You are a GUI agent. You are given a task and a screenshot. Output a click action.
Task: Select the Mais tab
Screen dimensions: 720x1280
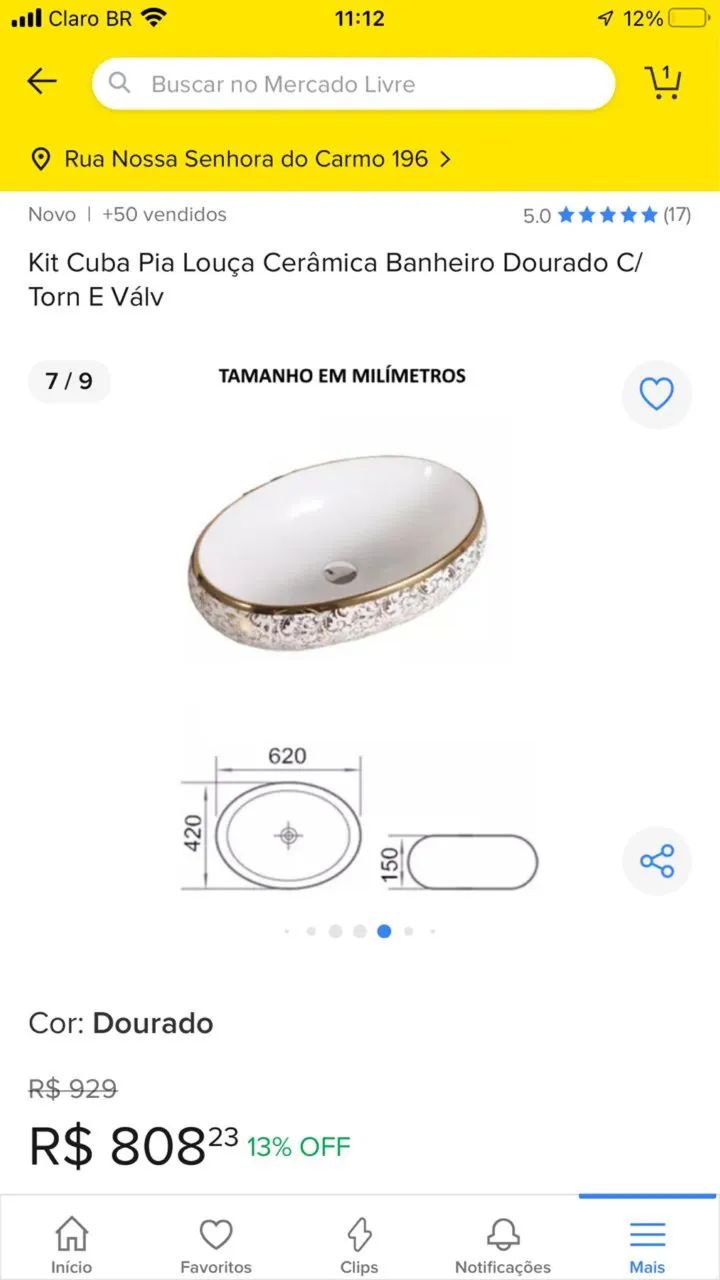tap(647, 1244)
